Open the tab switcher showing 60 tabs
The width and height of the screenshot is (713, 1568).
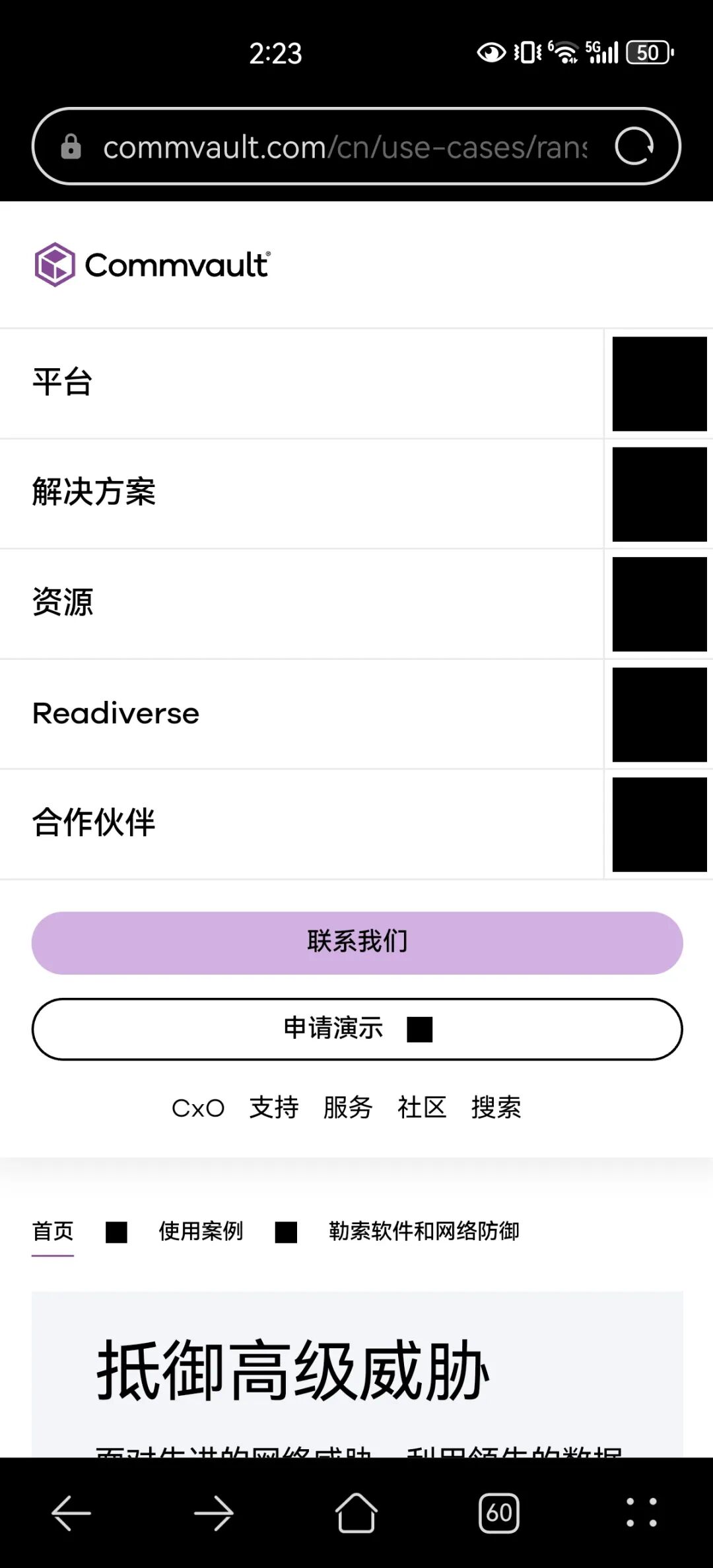[x=500, y=1513]
